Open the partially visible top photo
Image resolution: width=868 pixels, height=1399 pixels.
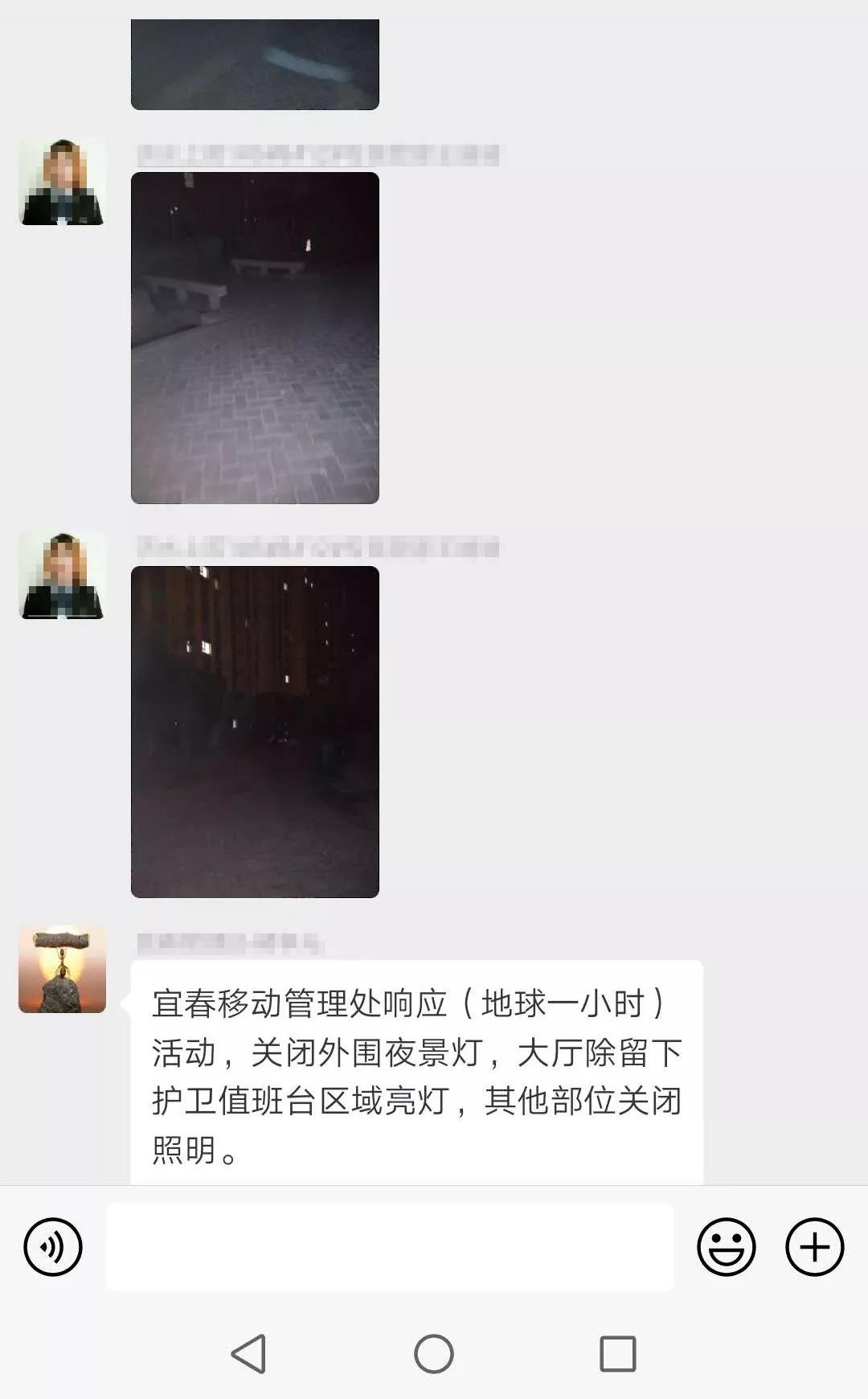coord(255,64)
